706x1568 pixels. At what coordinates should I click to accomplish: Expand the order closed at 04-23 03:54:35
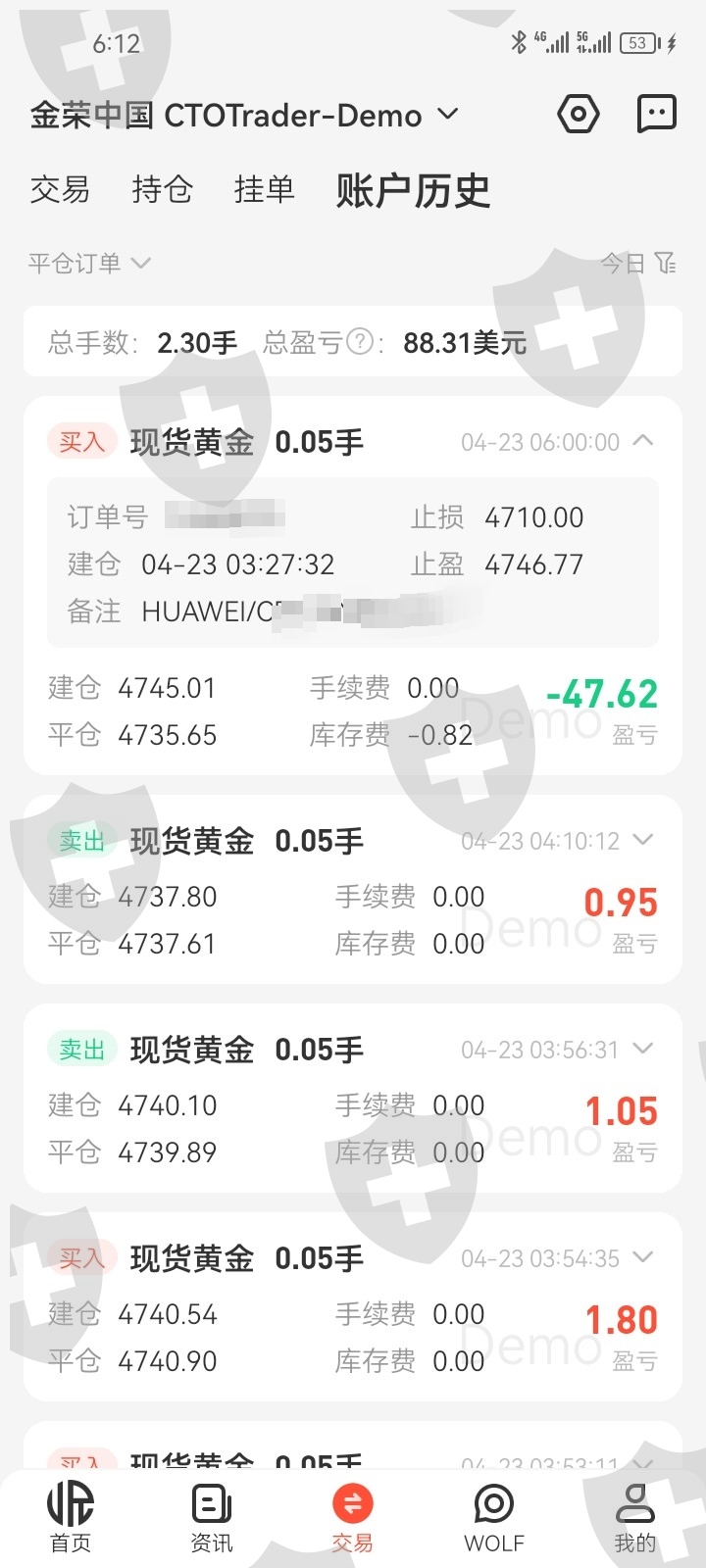(643, 1257)
